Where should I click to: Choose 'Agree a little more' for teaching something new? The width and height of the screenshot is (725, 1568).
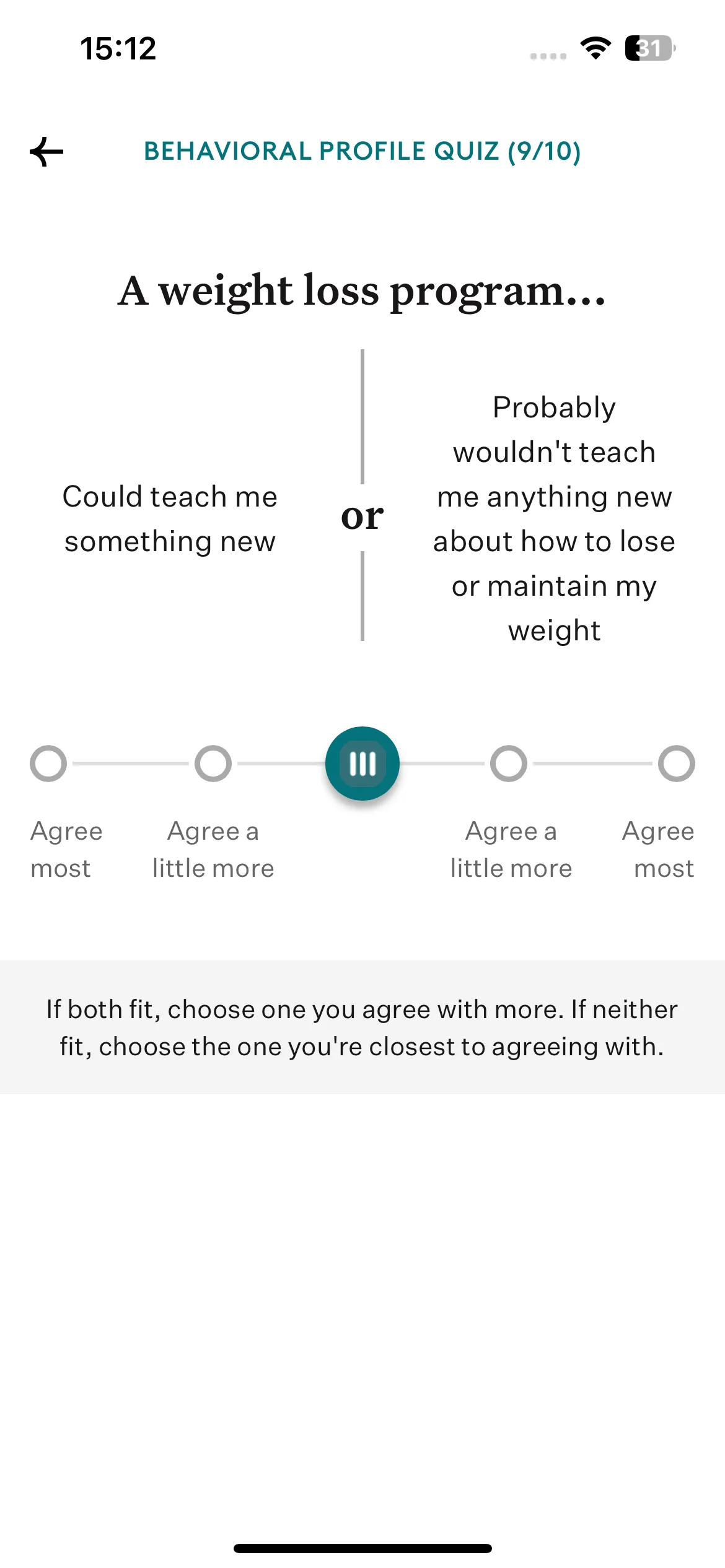tap(213, 764)
